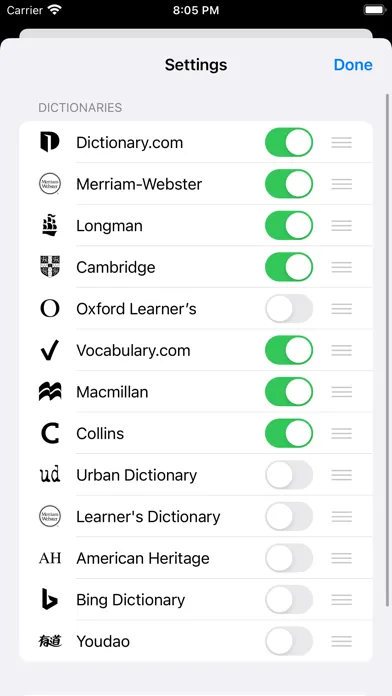Turn on Learner's Dictionary
392x696 pixels.
pyautogui.click(x=289, y=516)
